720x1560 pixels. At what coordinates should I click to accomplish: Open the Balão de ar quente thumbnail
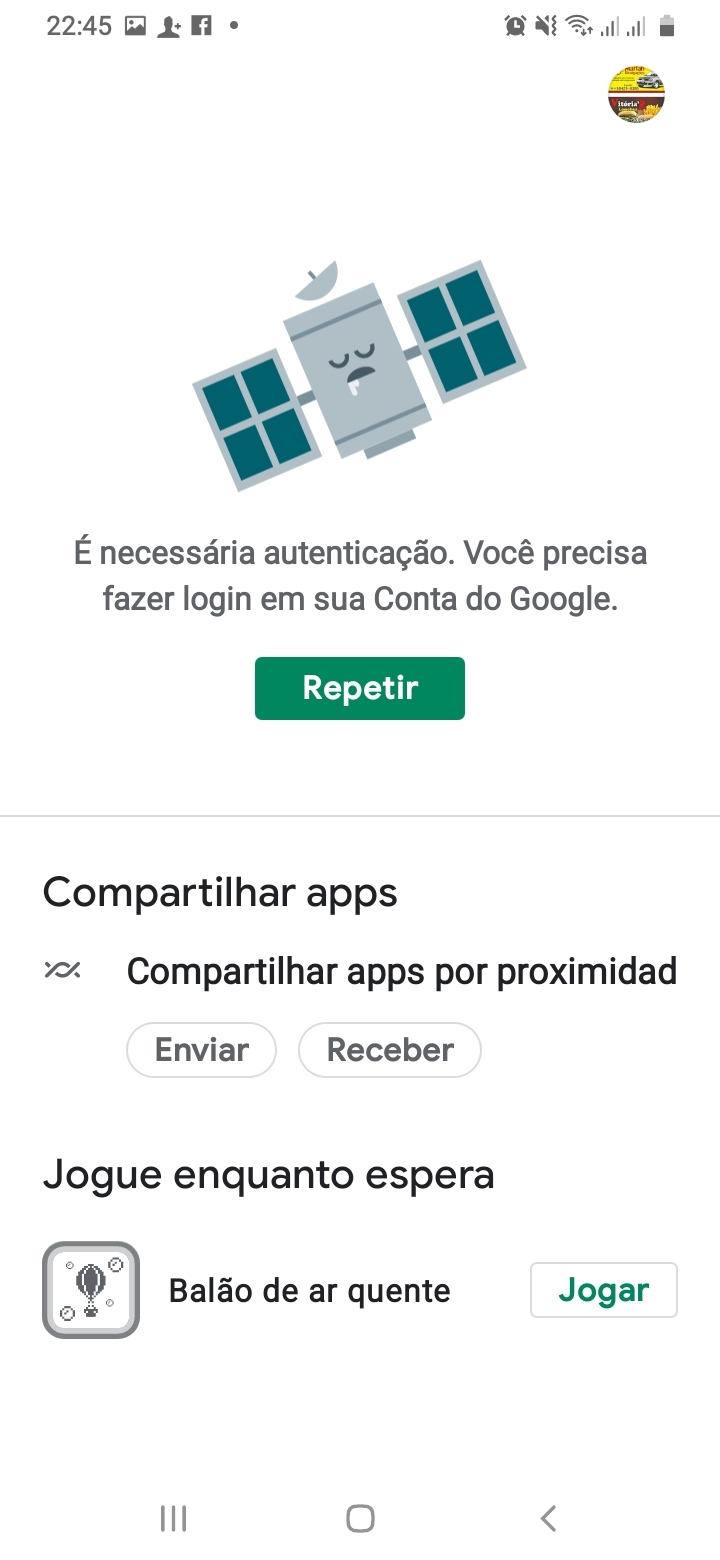pos(90,1289)
